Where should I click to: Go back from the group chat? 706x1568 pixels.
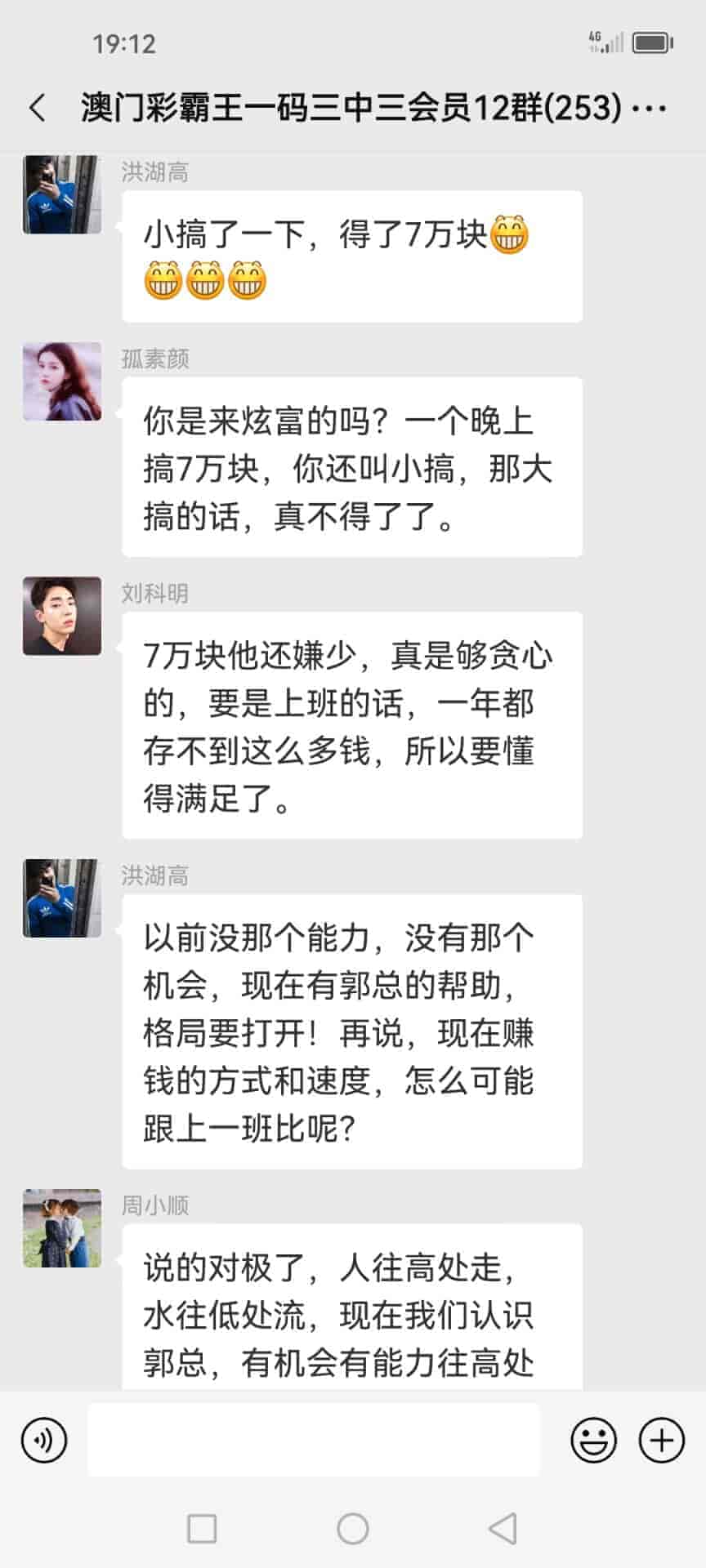click(38, 108)
